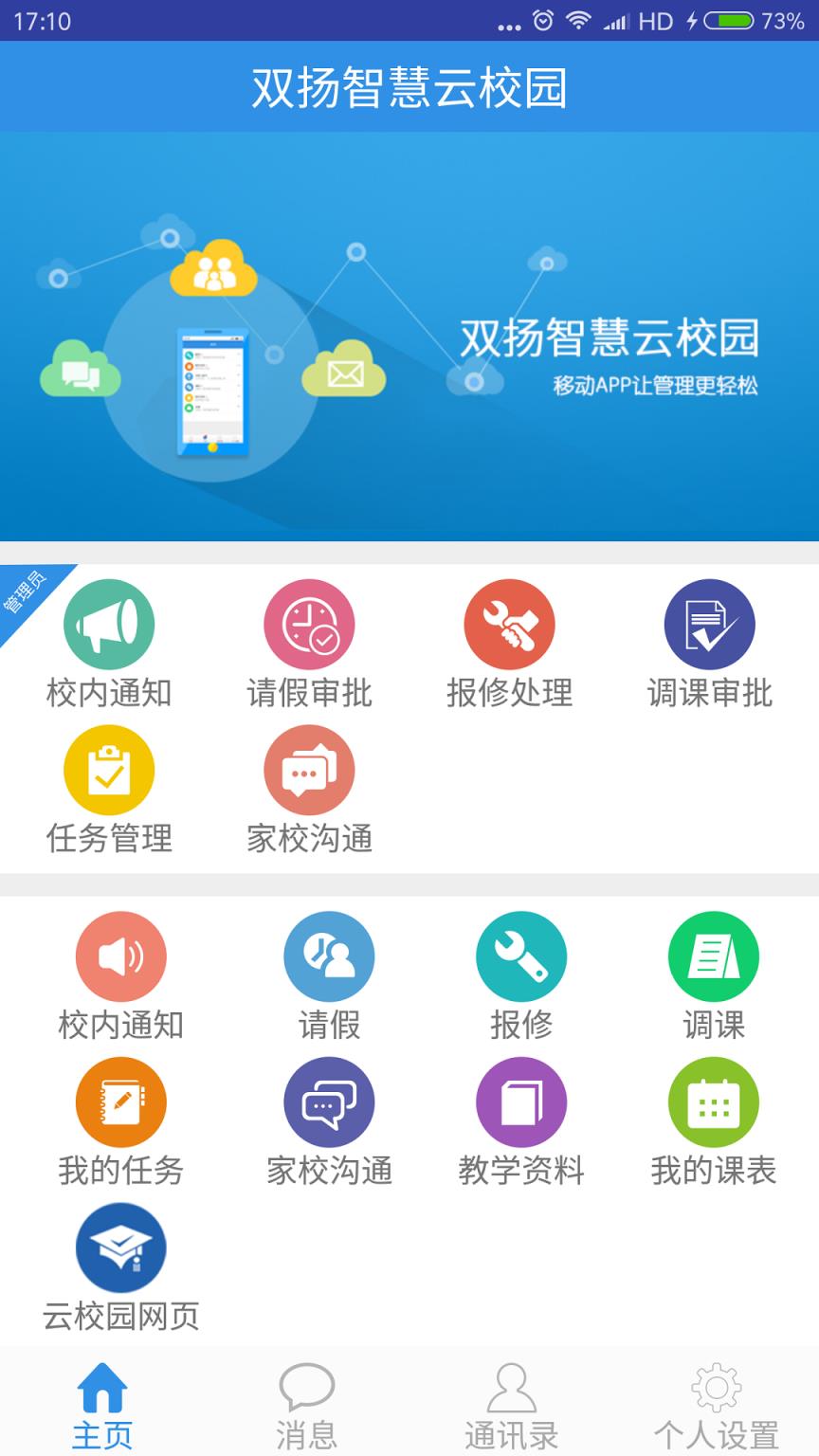
Task: Select the 请假 leave request icon
Action: [330, 955]
